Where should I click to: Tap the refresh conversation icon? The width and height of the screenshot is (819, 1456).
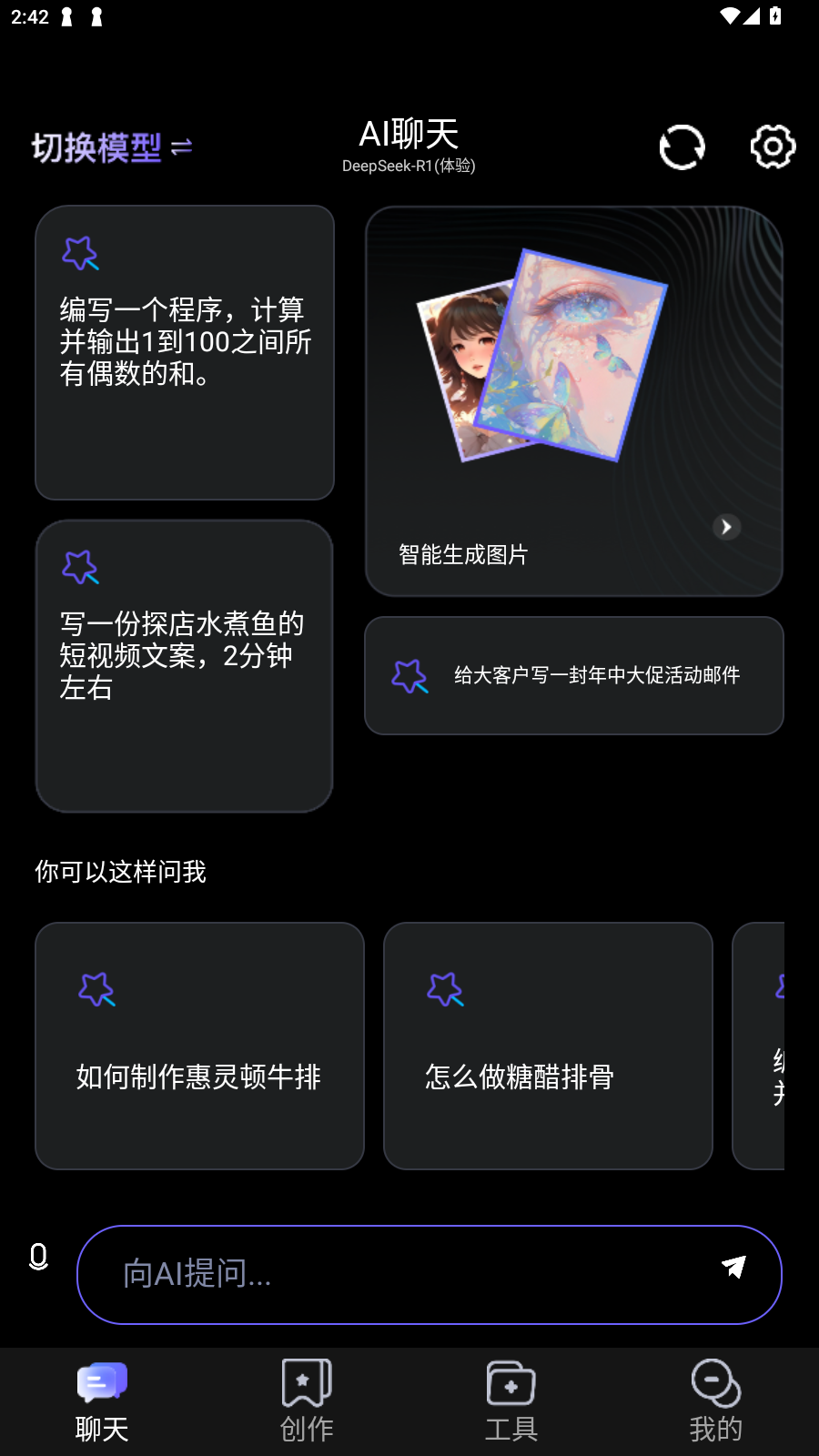(x=682, y=147)
